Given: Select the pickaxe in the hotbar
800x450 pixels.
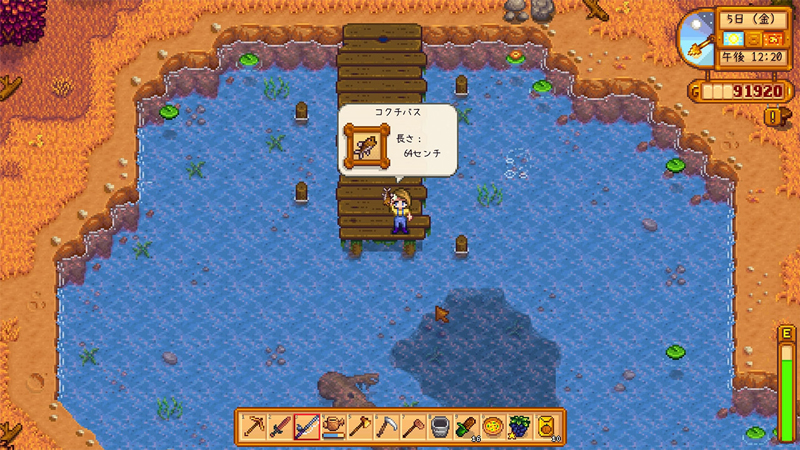Looking at the screenshot, I should tap(255, 426).
